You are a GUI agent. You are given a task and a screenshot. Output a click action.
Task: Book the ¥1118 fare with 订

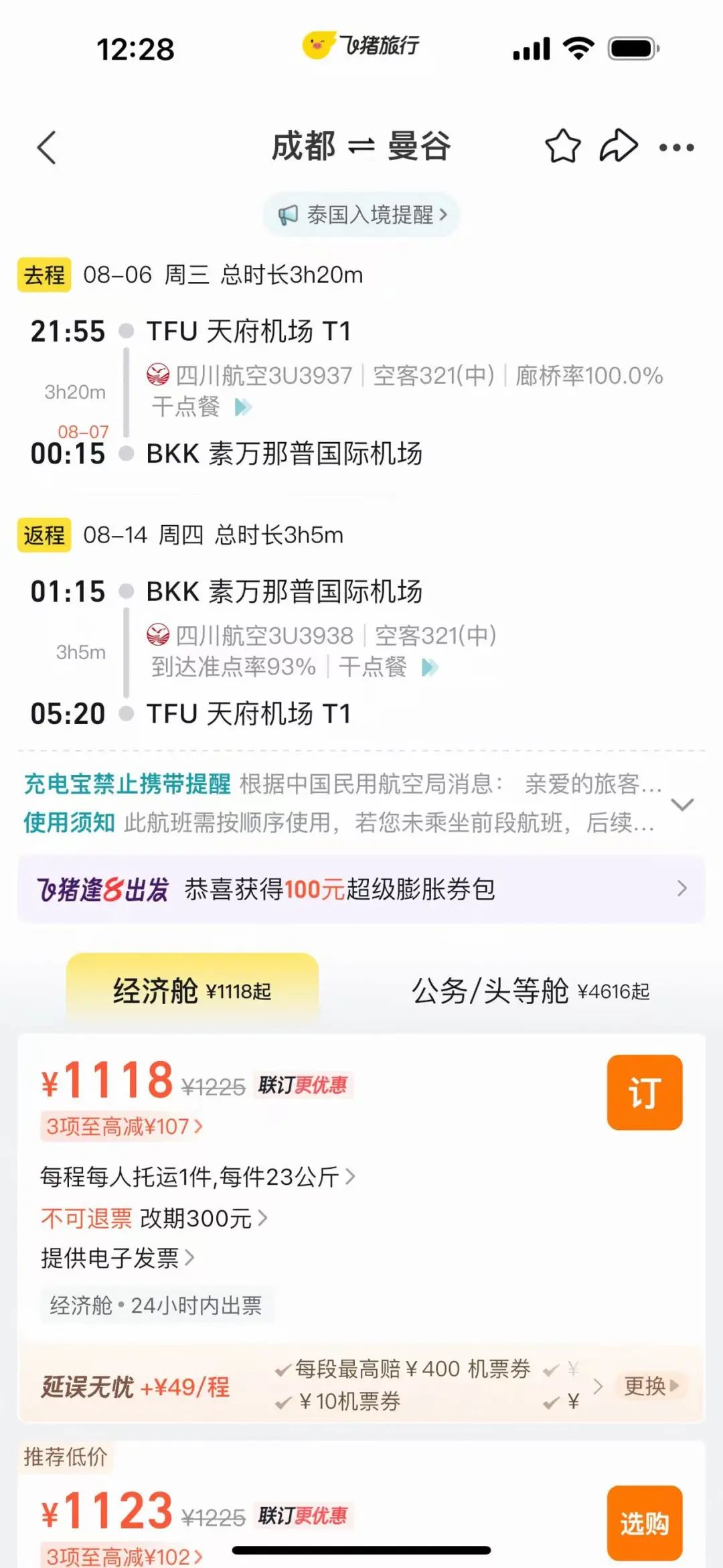point(644,1092)
